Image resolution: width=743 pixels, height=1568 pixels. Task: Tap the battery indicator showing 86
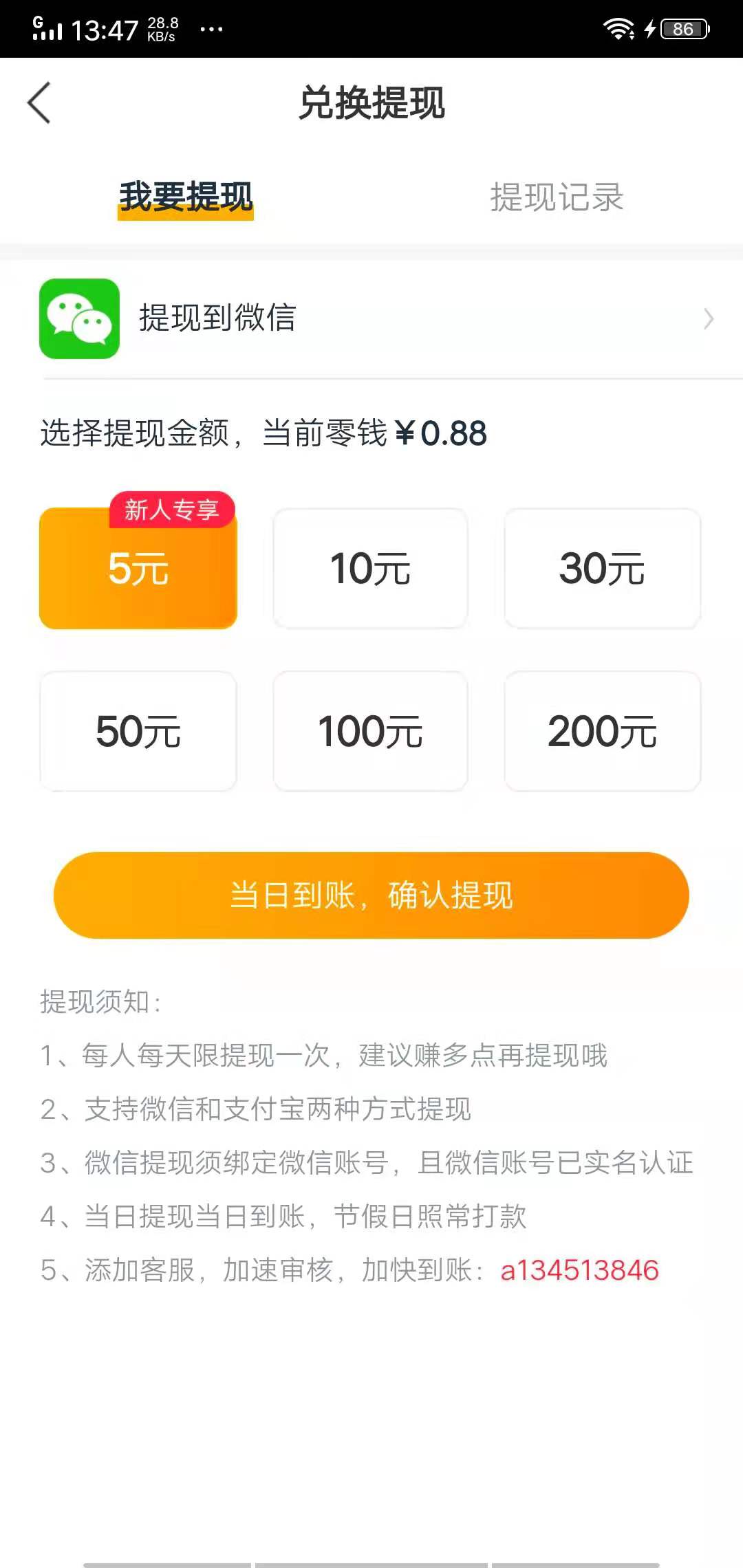(683, 28)
